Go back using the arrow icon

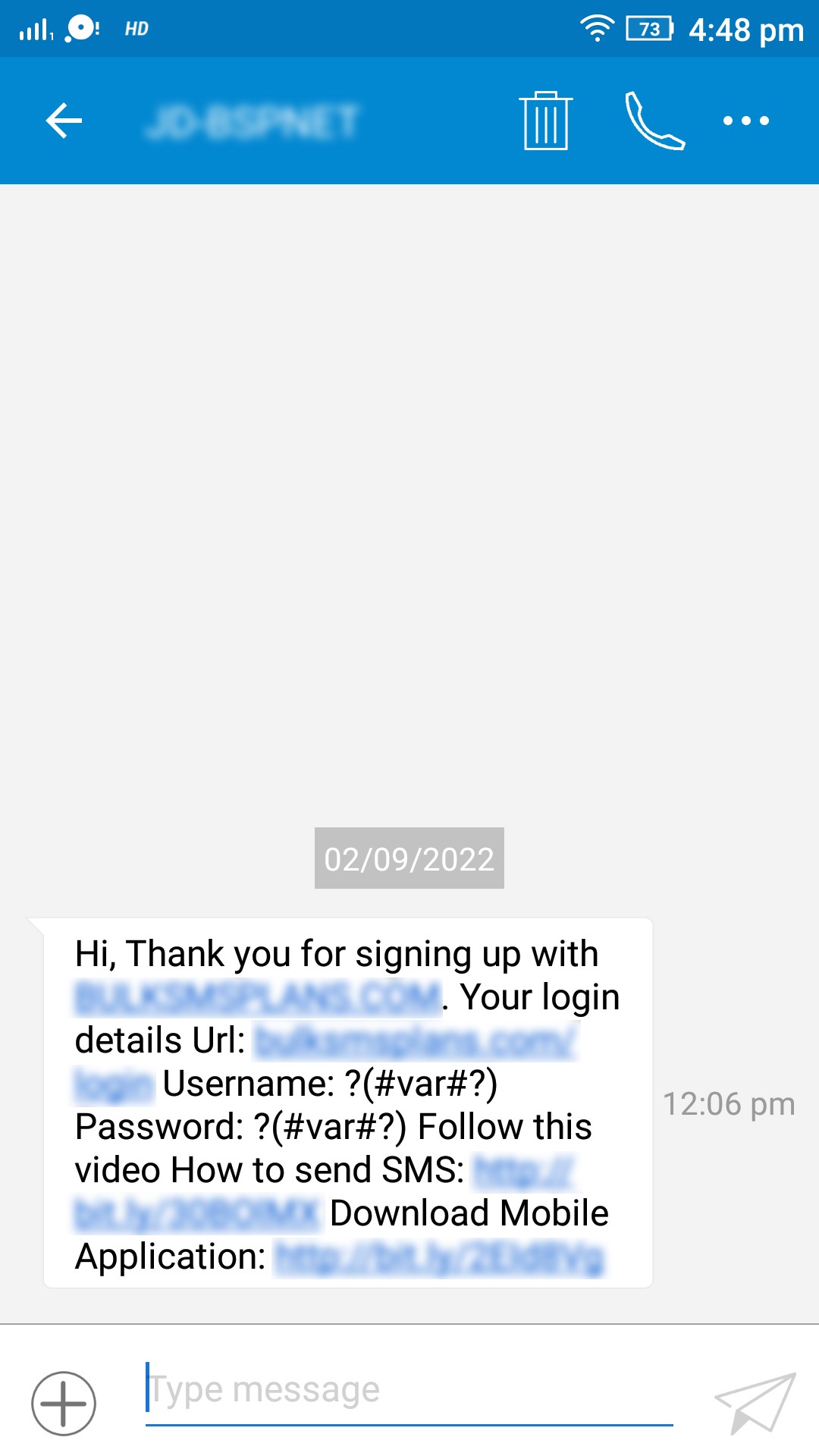click(64, 121)
